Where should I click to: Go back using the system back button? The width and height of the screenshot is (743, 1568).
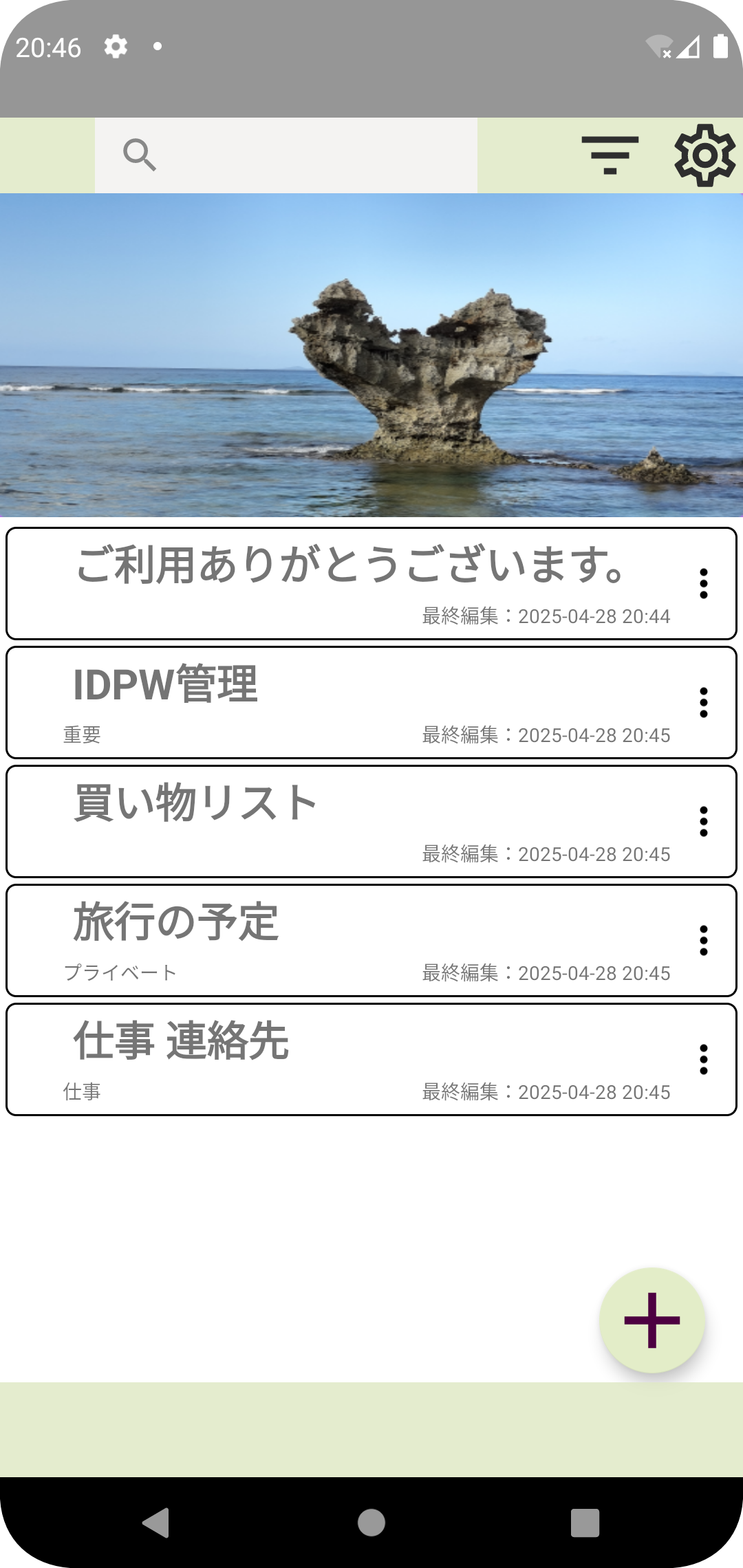point(156,1522)
